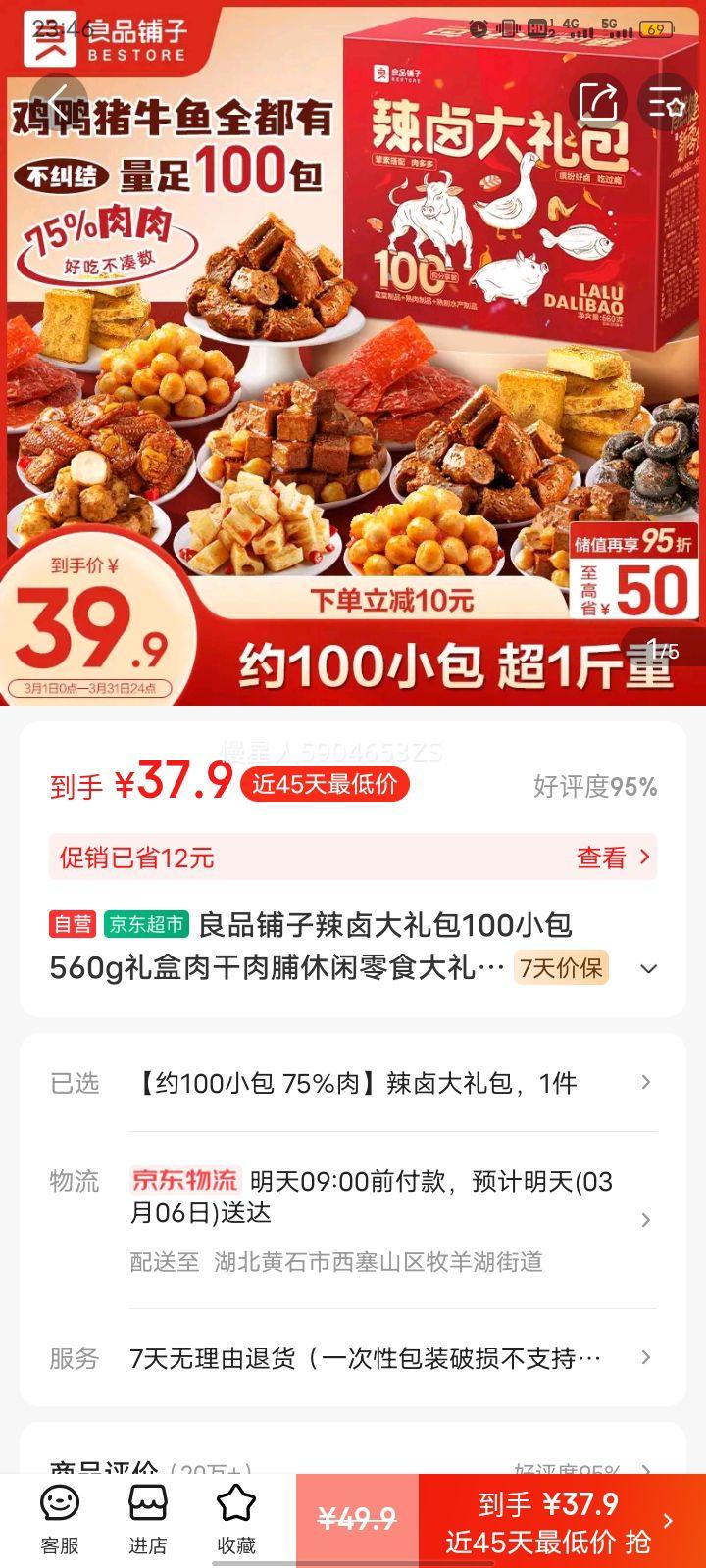Open the top-right list menu icon

click(x=667, y=101)
